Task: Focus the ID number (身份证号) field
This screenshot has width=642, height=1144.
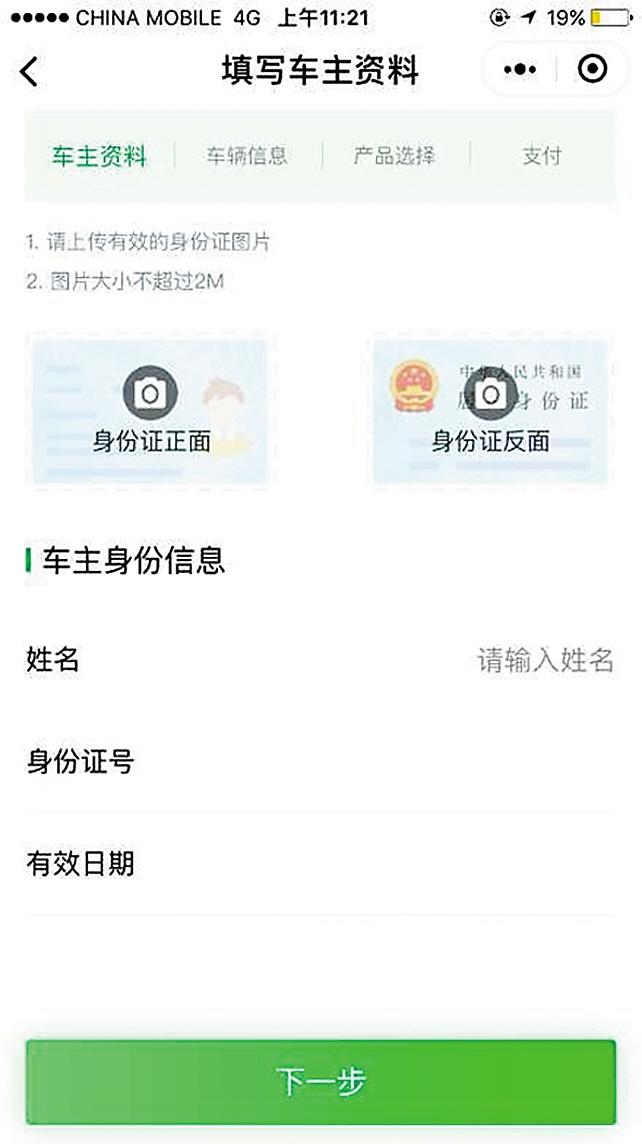Action: [400, 762]
